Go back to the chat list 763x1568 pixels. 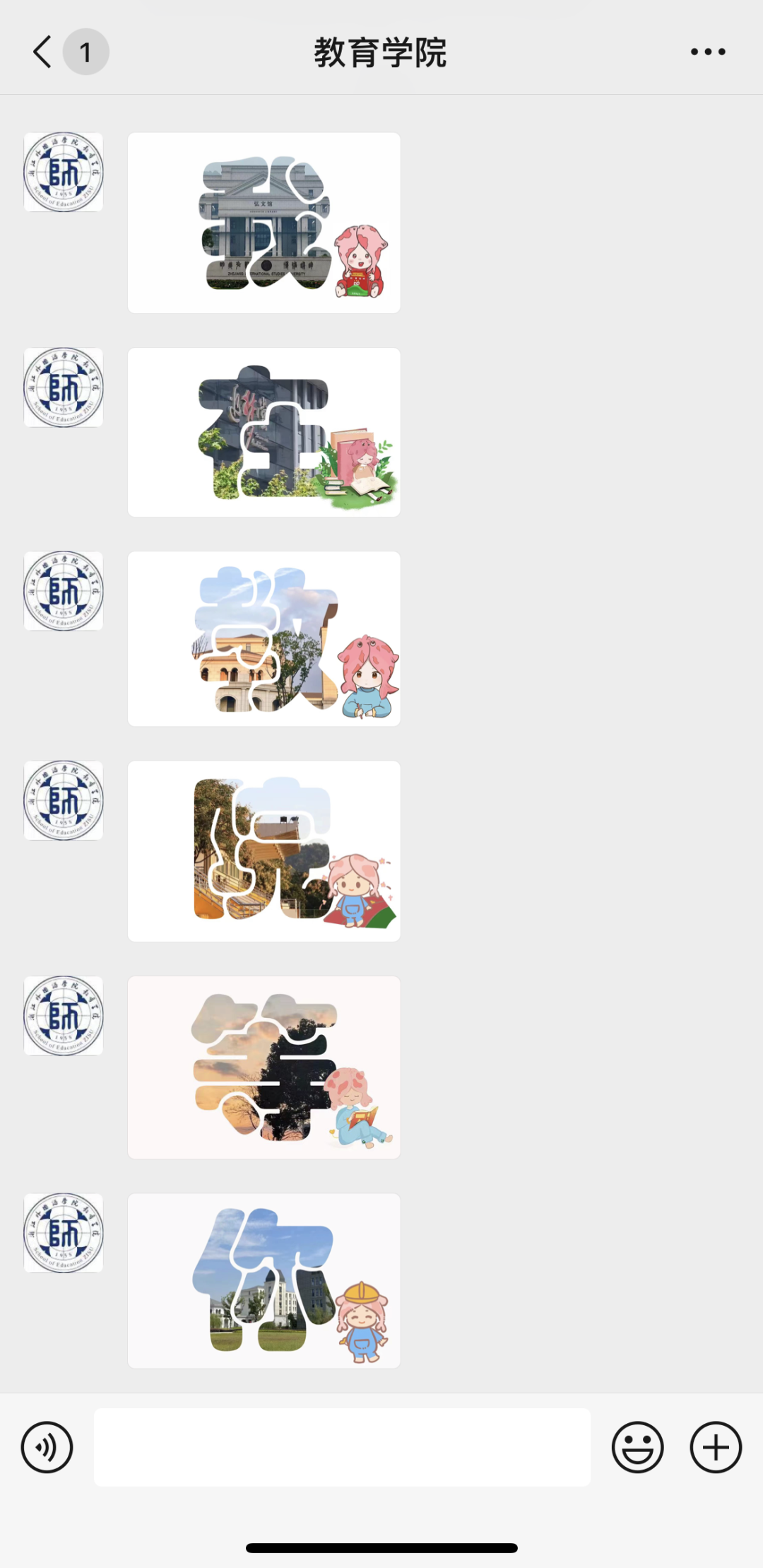pos(42,52)
